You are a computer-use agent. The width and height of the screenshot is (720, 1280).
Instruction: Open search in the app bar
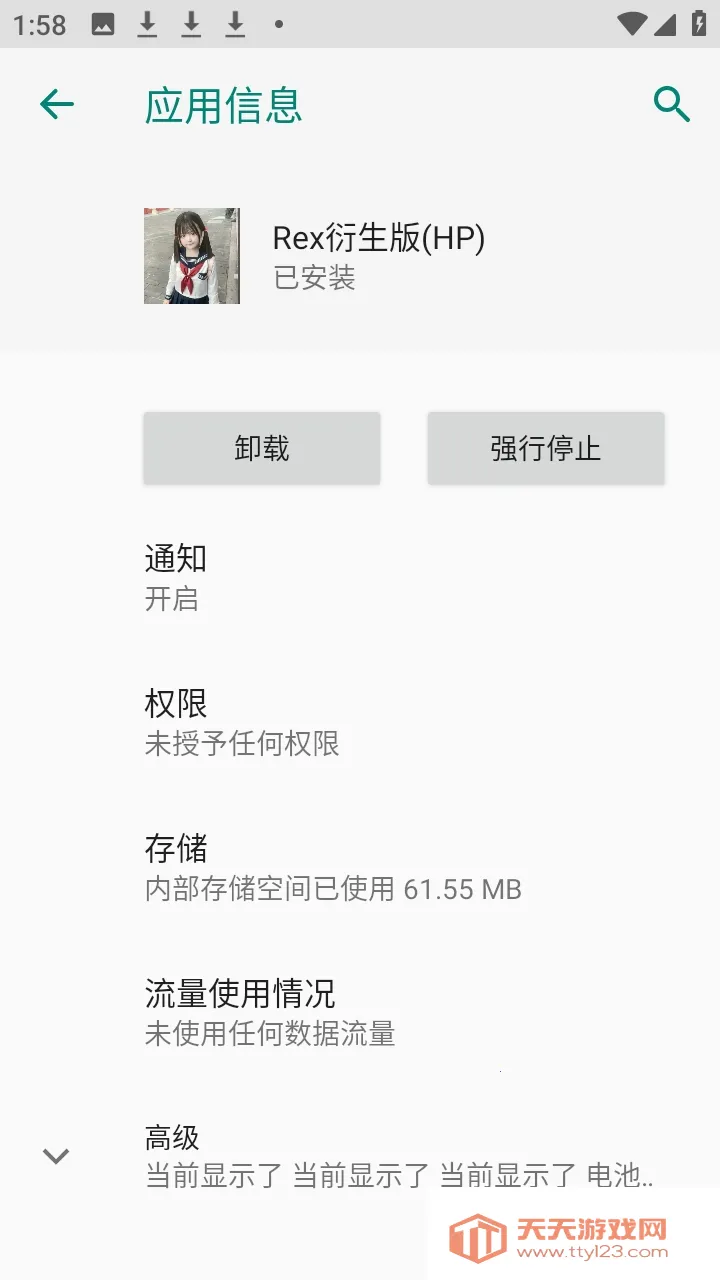point(671,104)
